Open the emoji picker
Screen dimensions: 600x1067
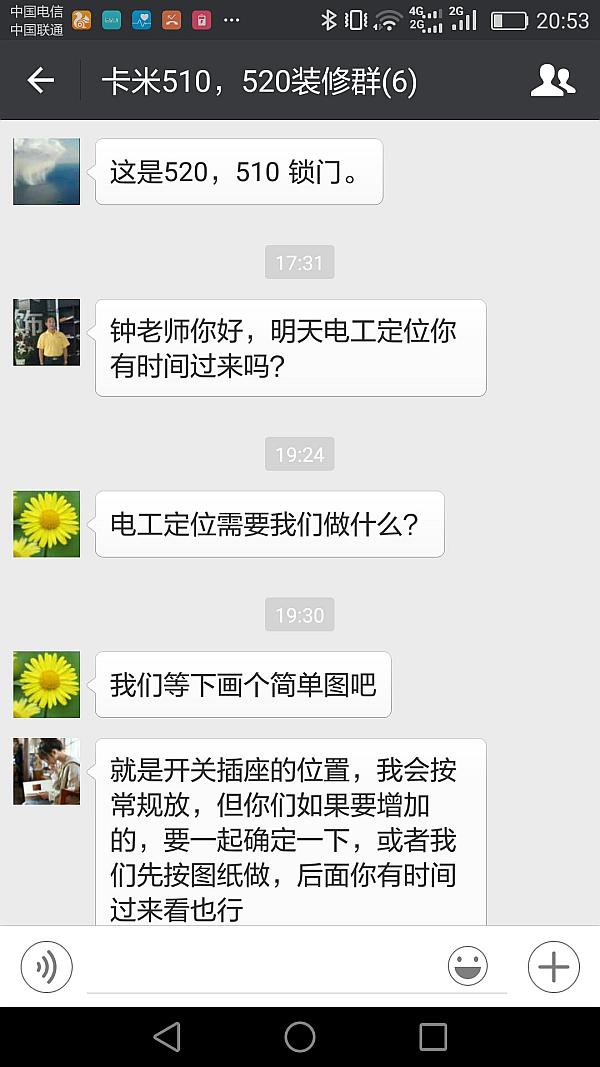pos(467,967)
